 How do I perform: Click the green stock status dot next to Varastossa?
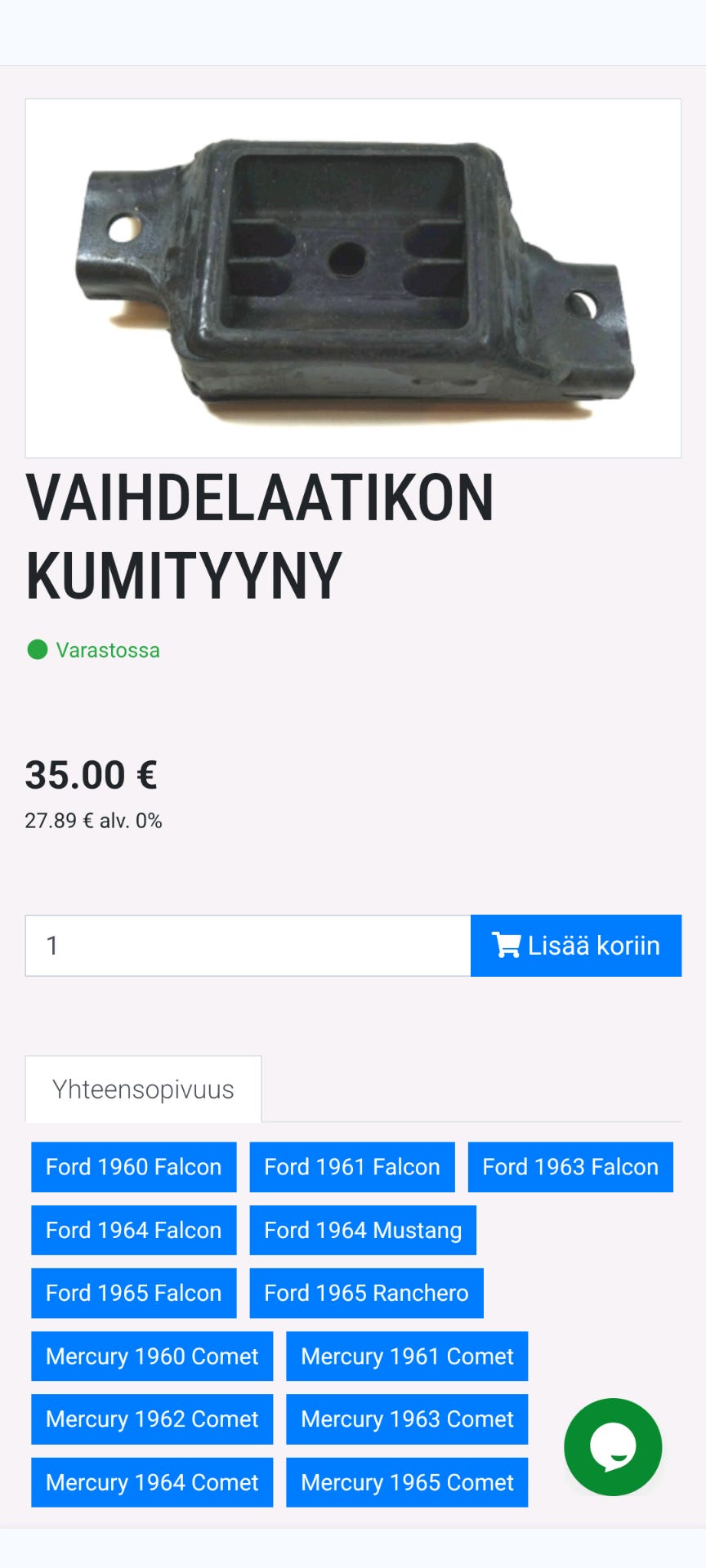[x=36, y=651]
